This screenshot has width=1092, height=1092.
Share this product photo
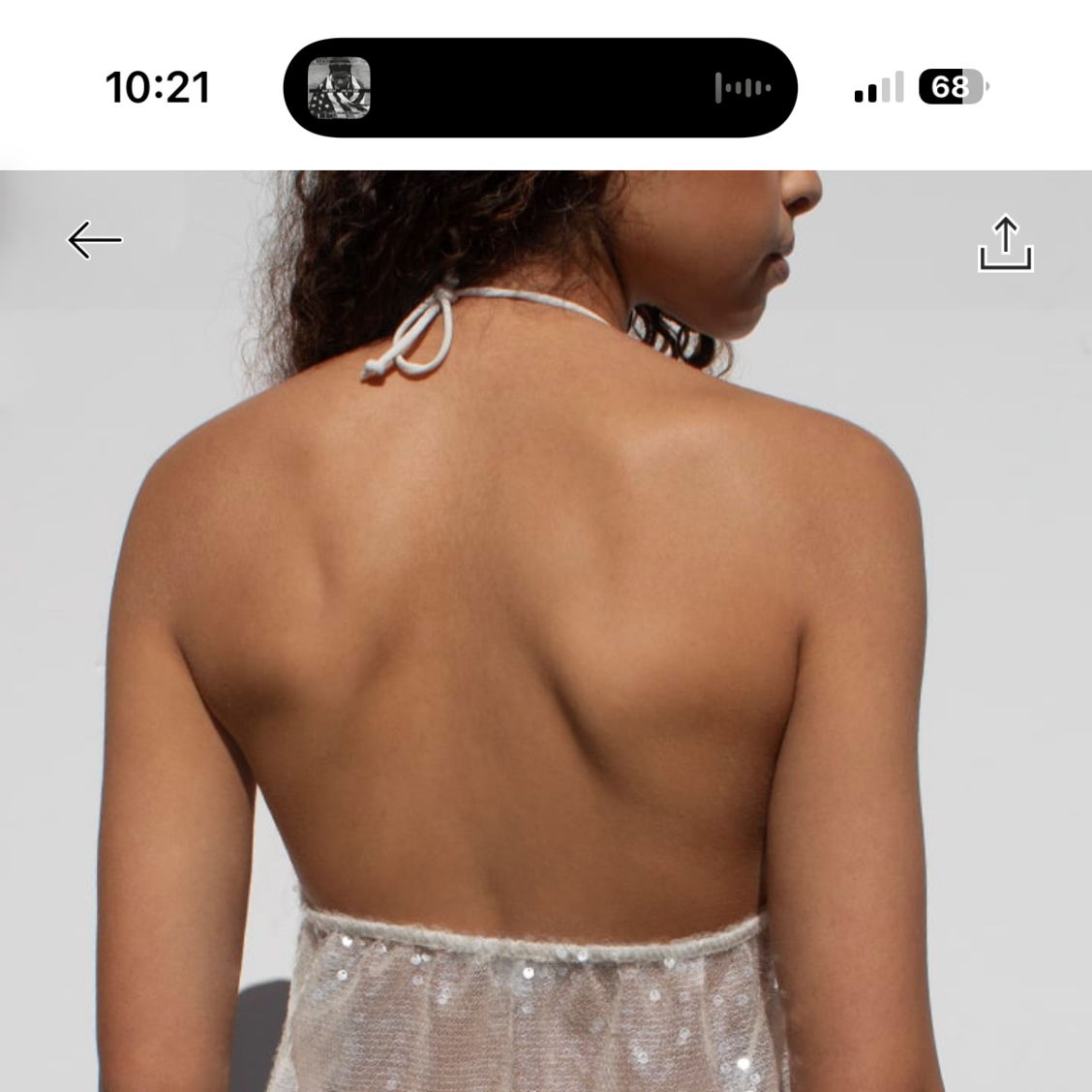pos(1005,242)
